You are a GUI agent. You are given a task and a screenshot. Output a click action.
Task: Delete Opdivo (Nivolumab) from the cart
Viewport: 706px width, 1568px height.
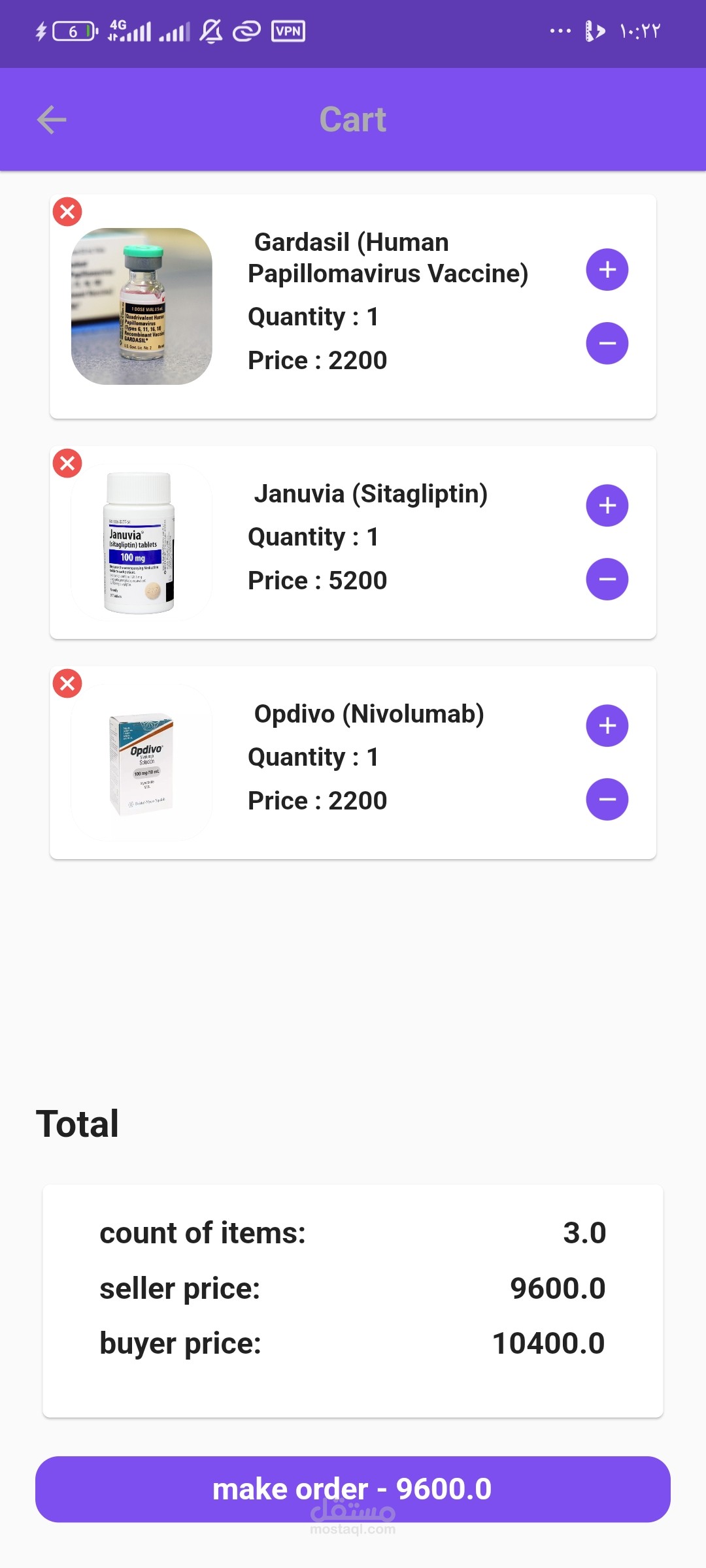[x=67, y=683]
